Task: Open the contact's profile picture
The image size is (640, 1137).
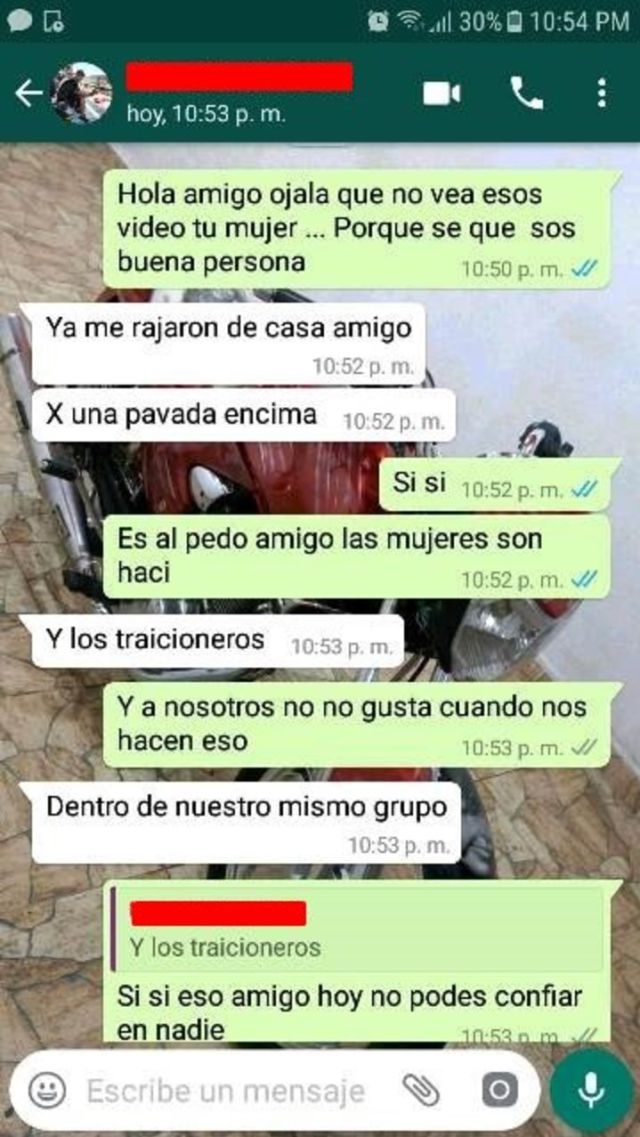Action: tap(81, 93)
